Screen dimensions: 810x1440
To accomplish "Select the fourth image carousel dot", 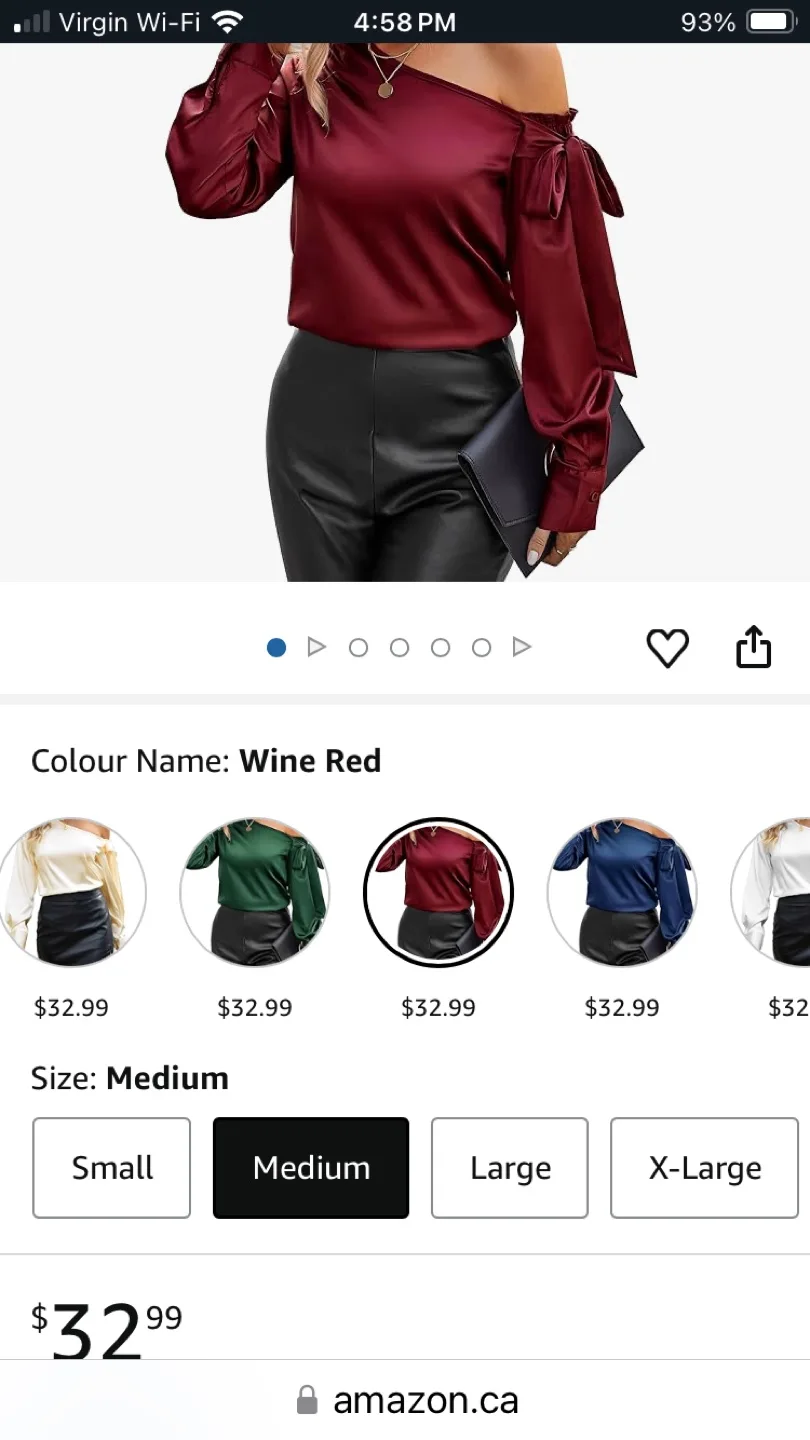I will (440, 647).
